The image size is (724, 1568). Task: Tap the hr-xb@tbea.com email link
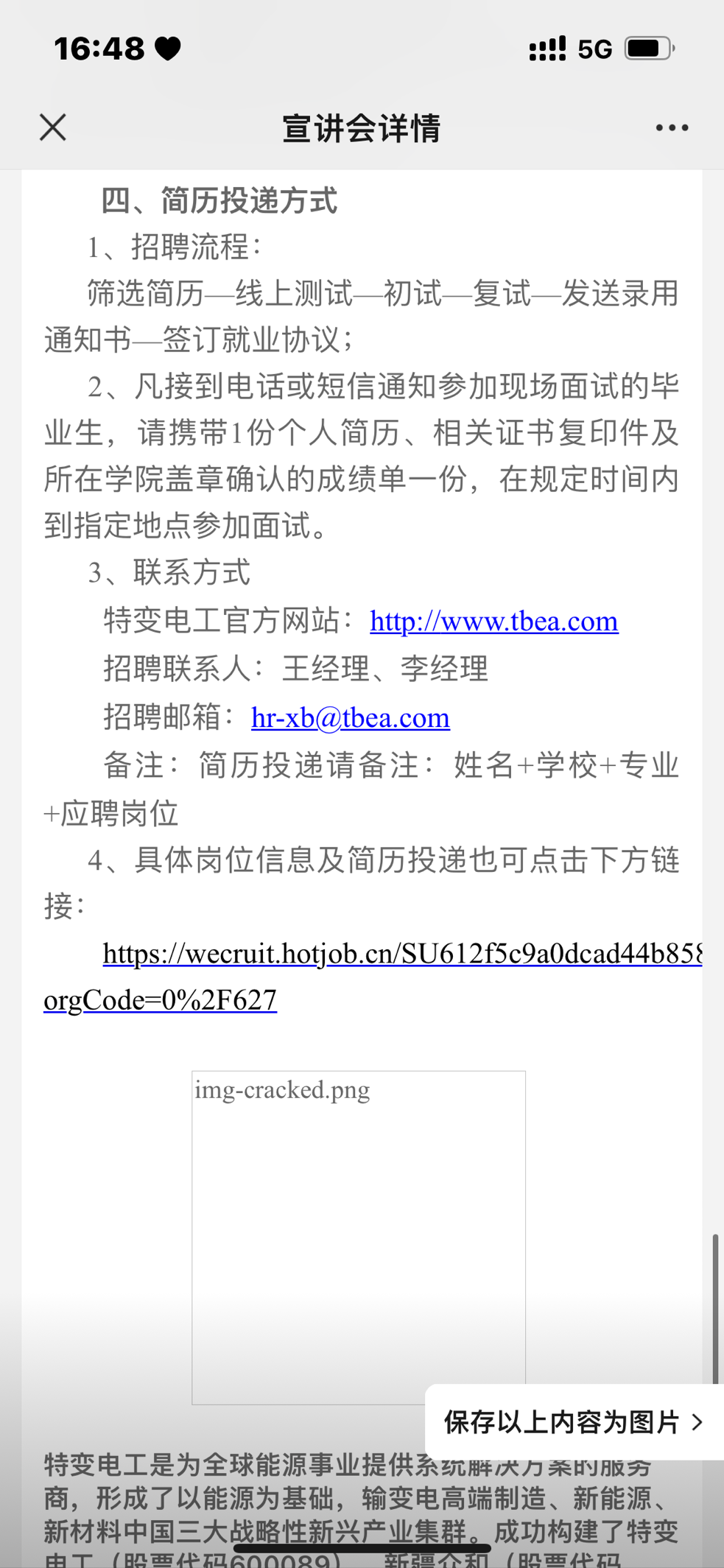point(350,717)
